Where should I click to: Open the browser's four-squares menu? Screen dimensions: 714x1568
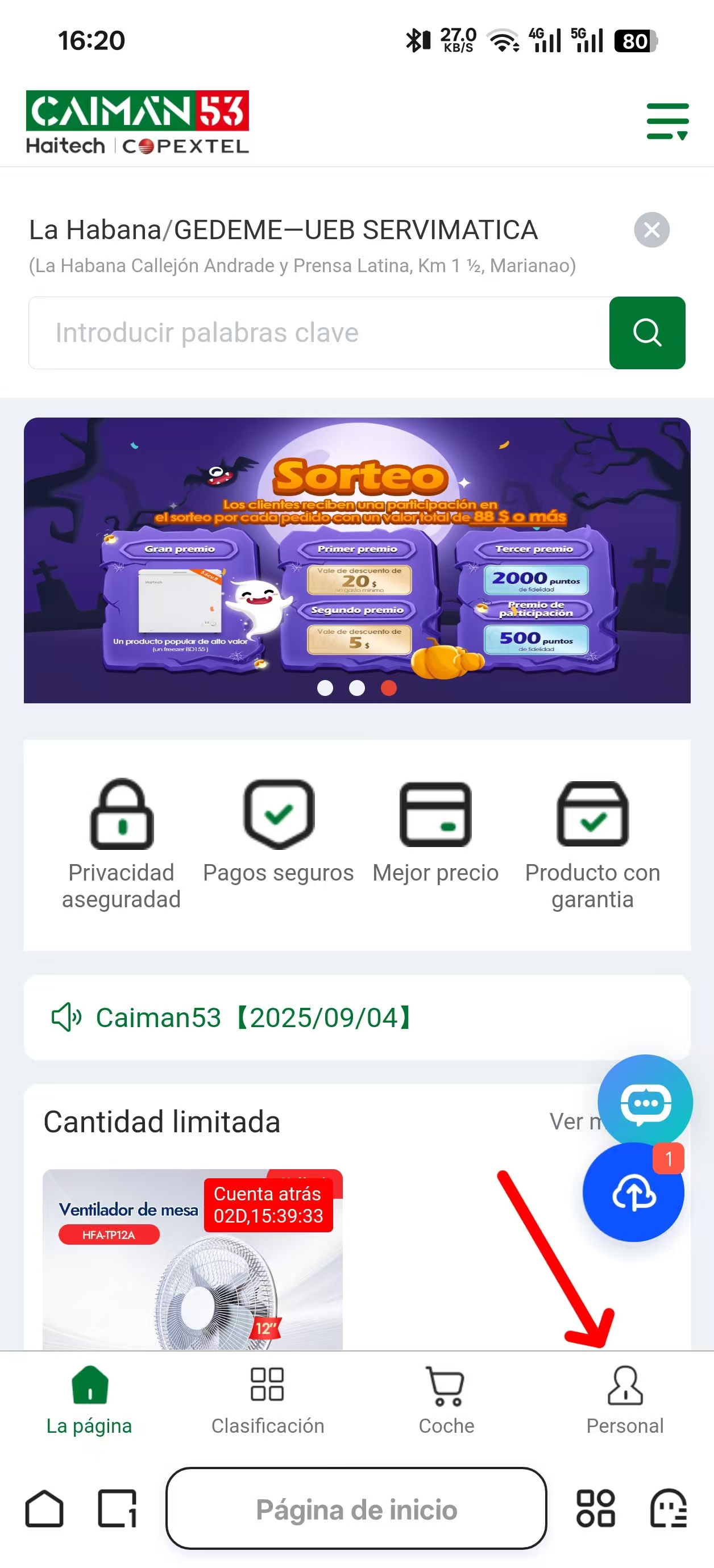click(x=595, y=1509)
